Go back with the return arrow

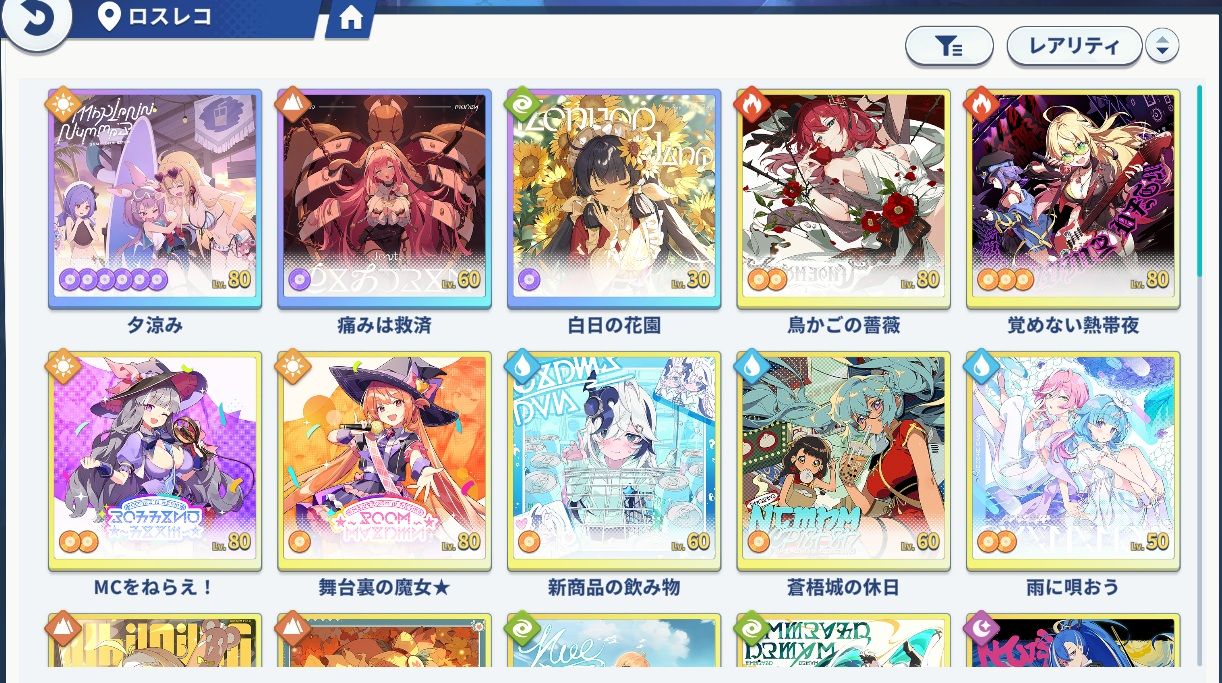tap(35, 20)
